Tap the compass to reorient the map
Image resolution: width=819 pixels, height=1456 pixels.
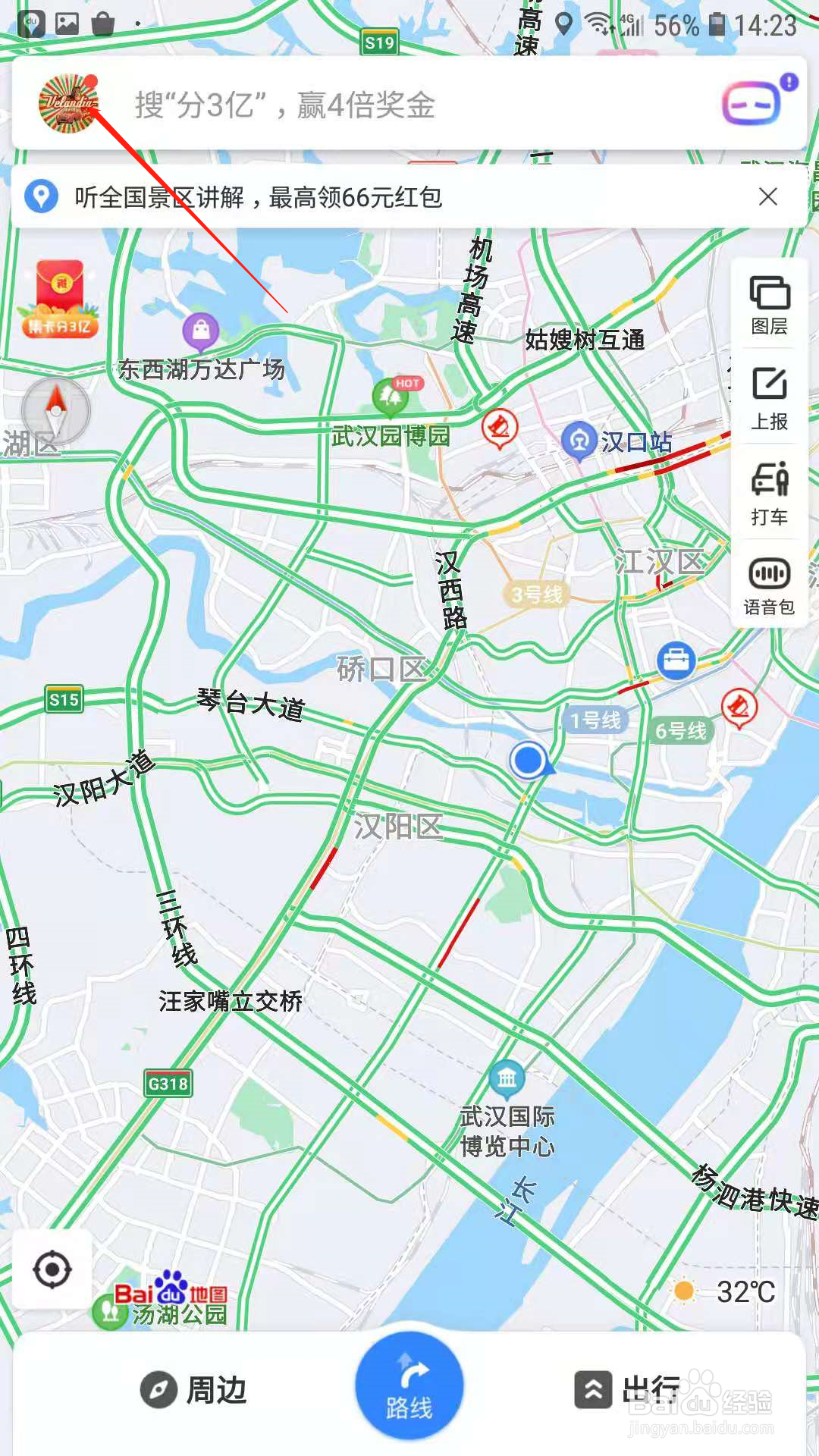click(55, 410)
